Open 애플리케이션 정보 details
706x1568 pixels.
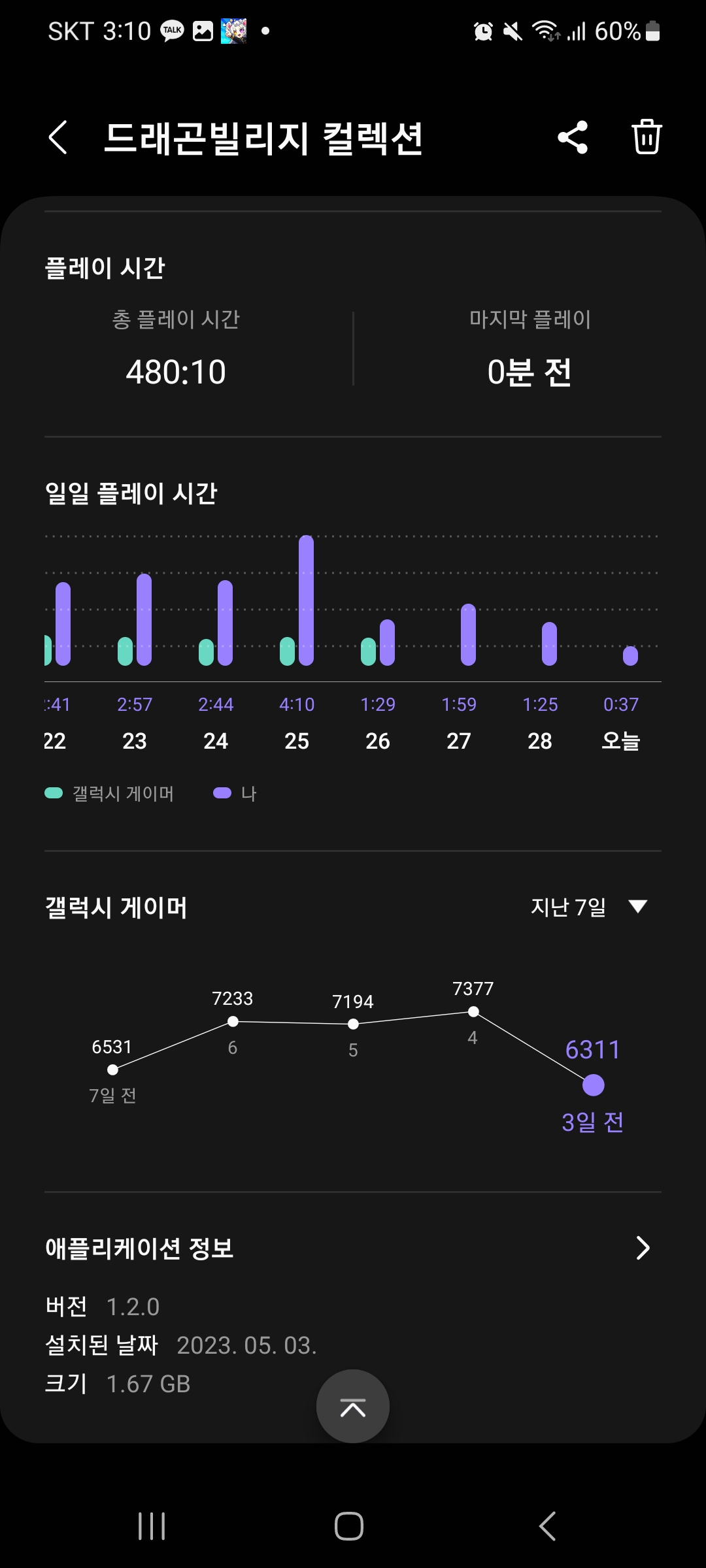click(x=353, y=1248)
